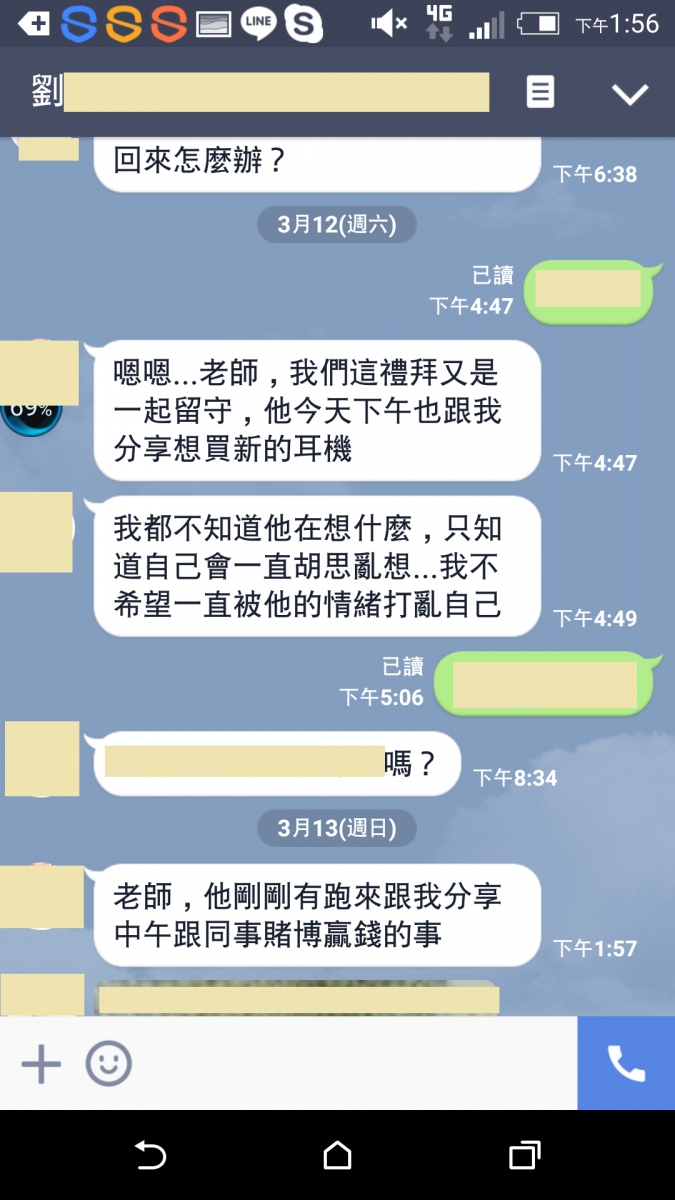Open the plus attachment menu
The width and height of the screenshot is (675, 1200).
coord(41,1064)
